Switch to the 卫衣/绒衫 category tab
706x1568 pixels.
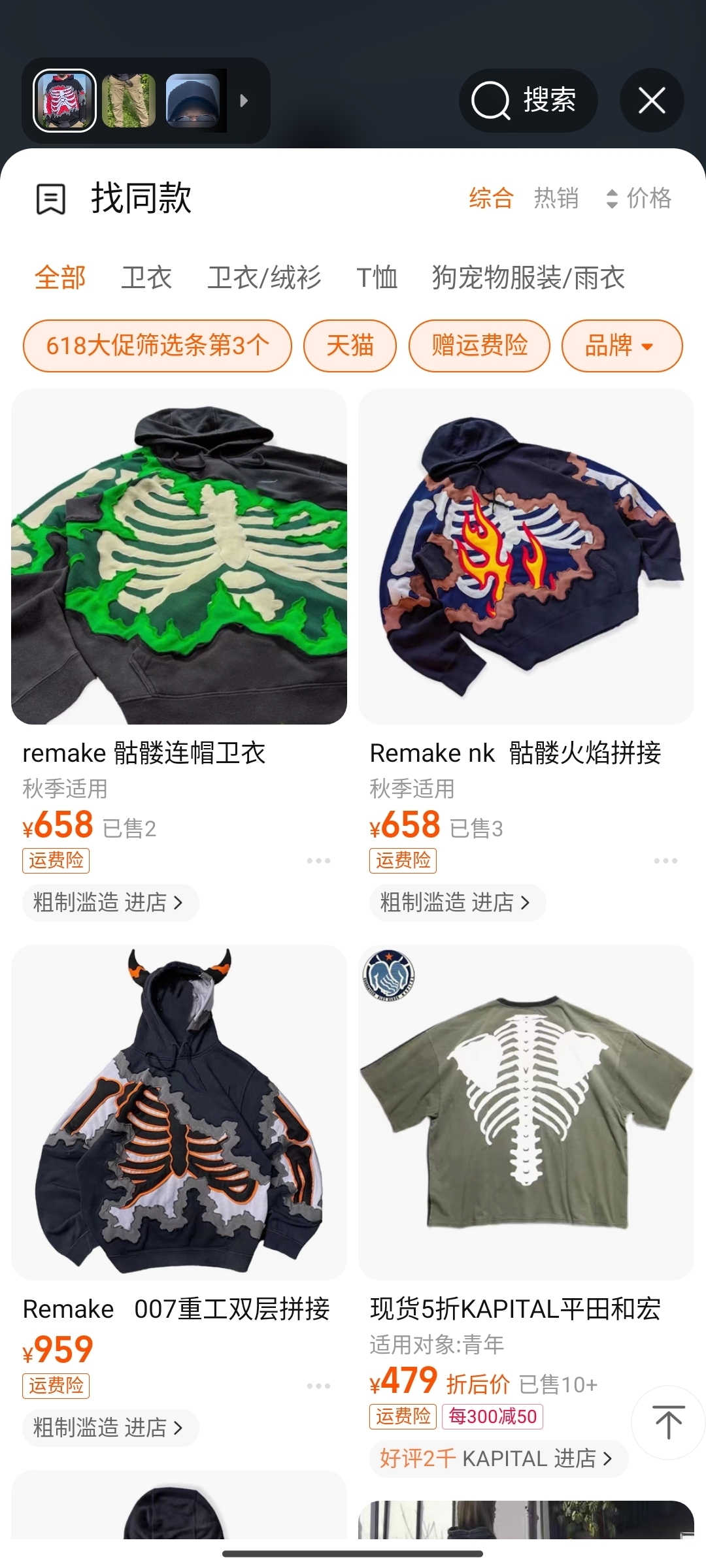tap(264, 278)
